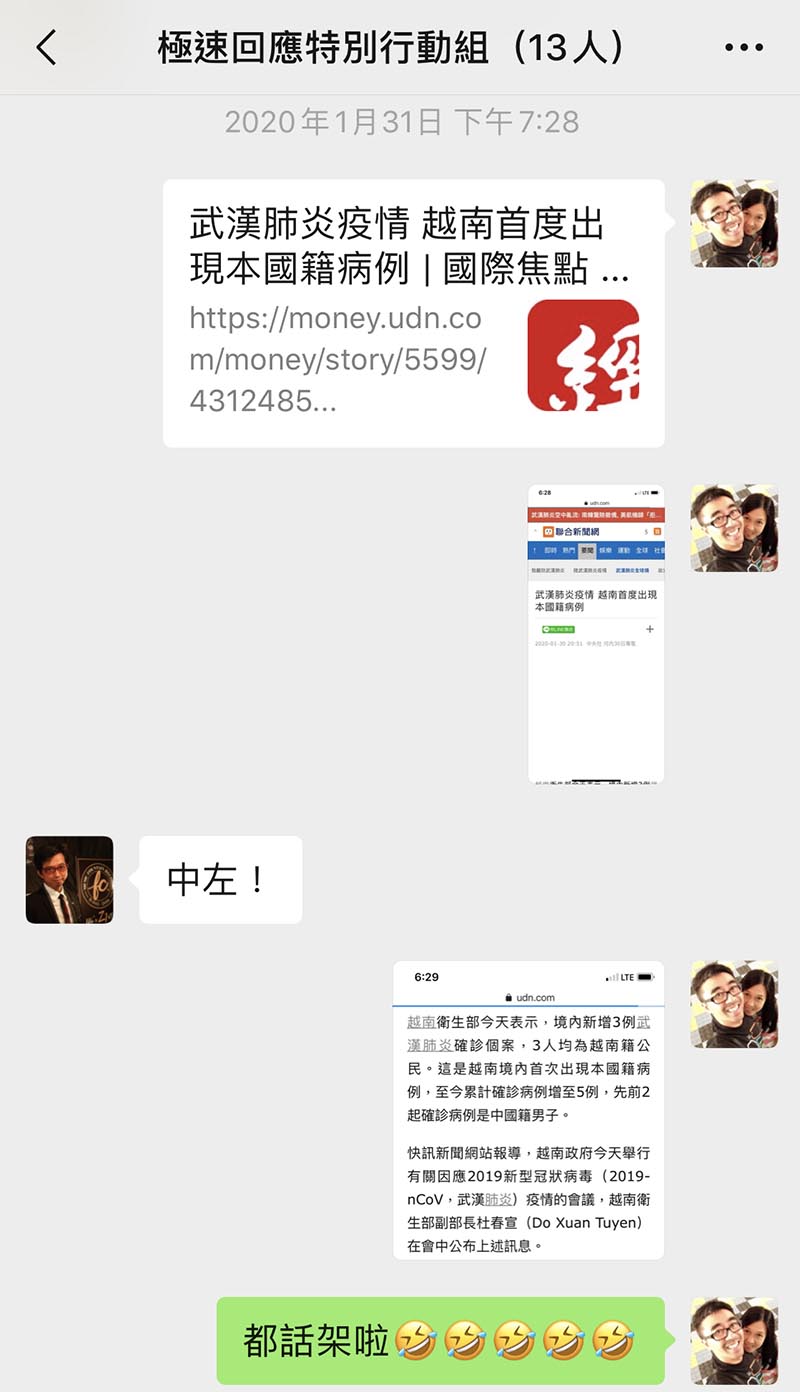The height and width of the screenshot is (1392, 800).
Task: Open the group chat's three-dot overflow menu
Action: pyautogui.click(x=743, y=48)
